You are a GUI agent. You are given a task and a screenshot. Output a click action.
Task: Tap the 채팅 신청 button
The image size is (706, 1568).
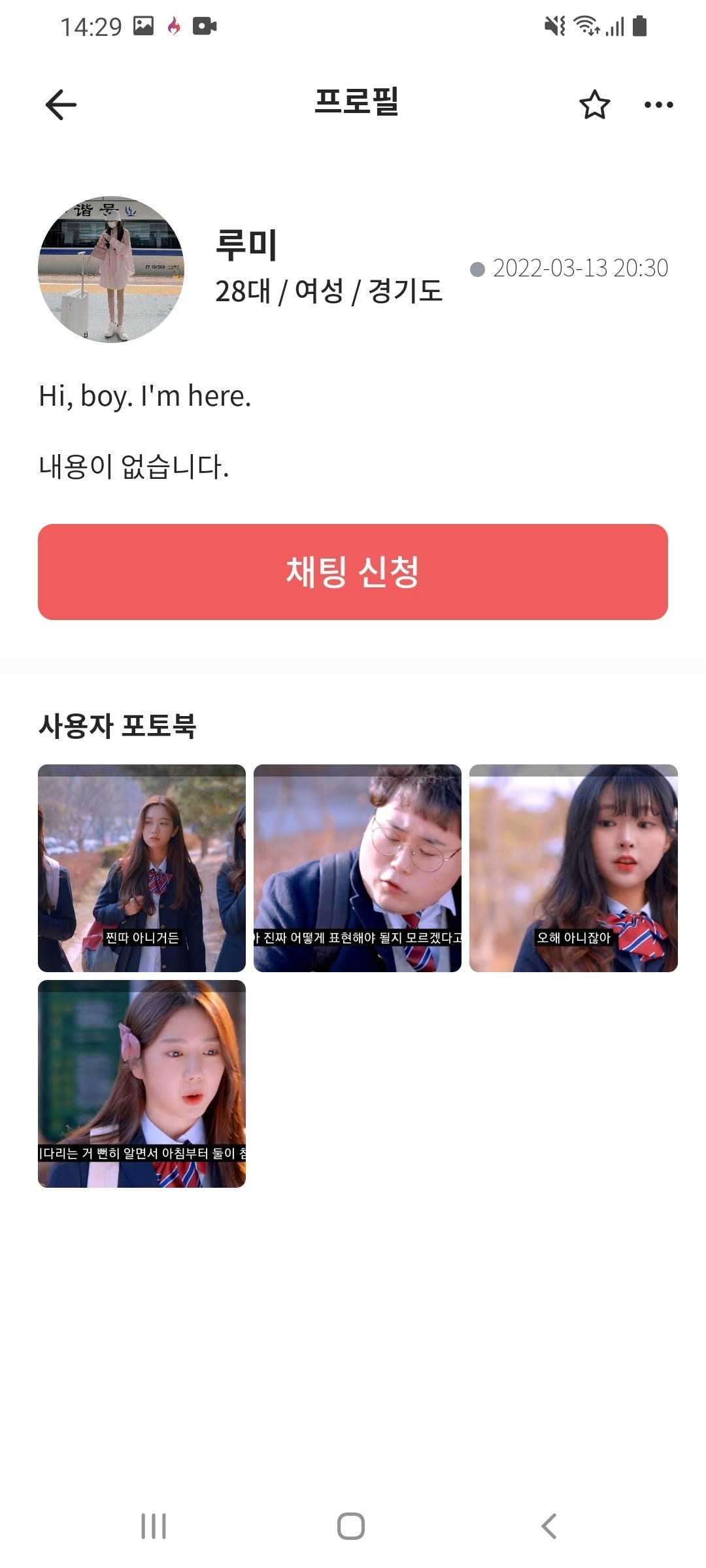coord(353,572)
